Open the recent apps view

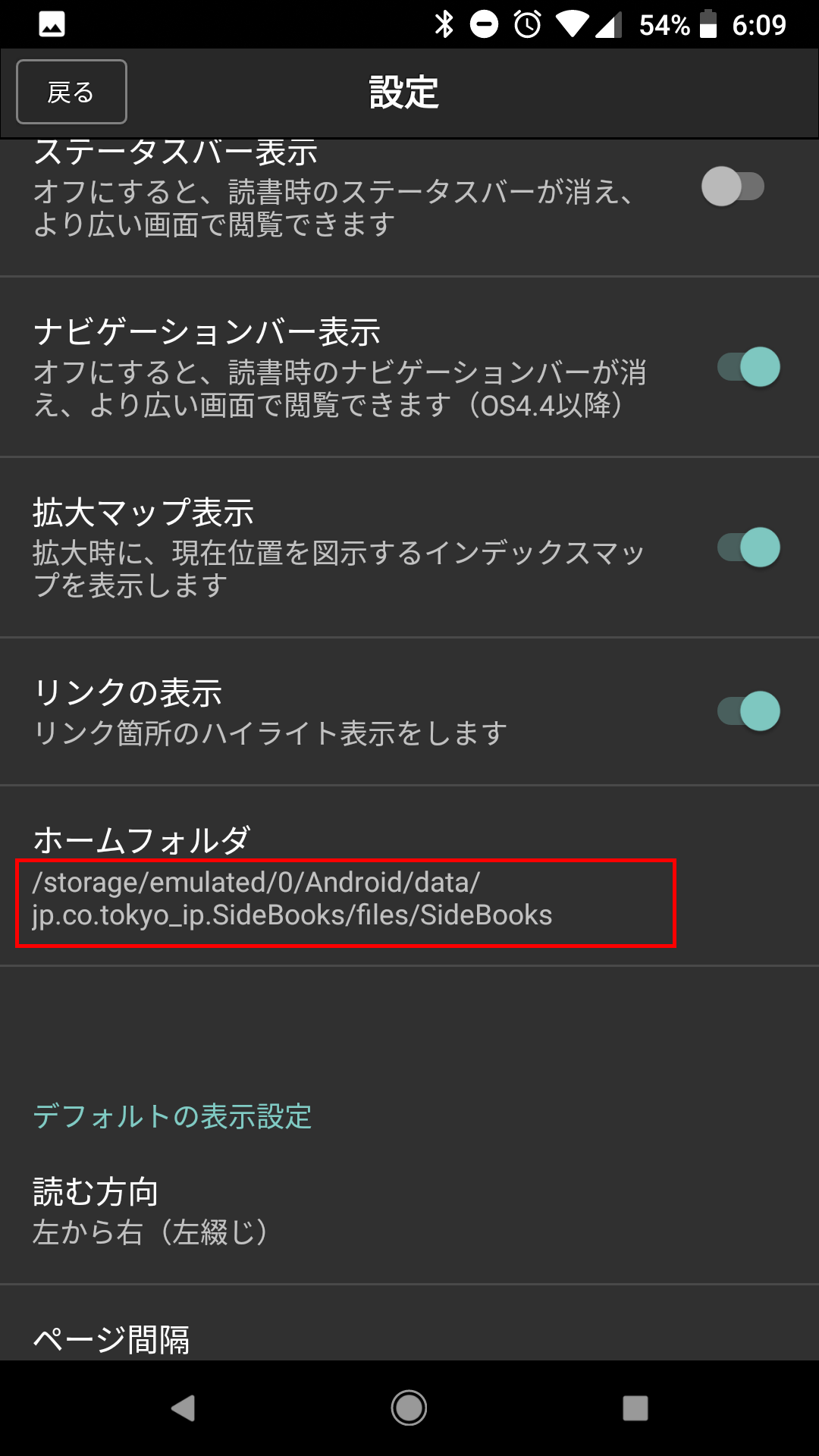pyautogui.click(x=635, y=1408)
